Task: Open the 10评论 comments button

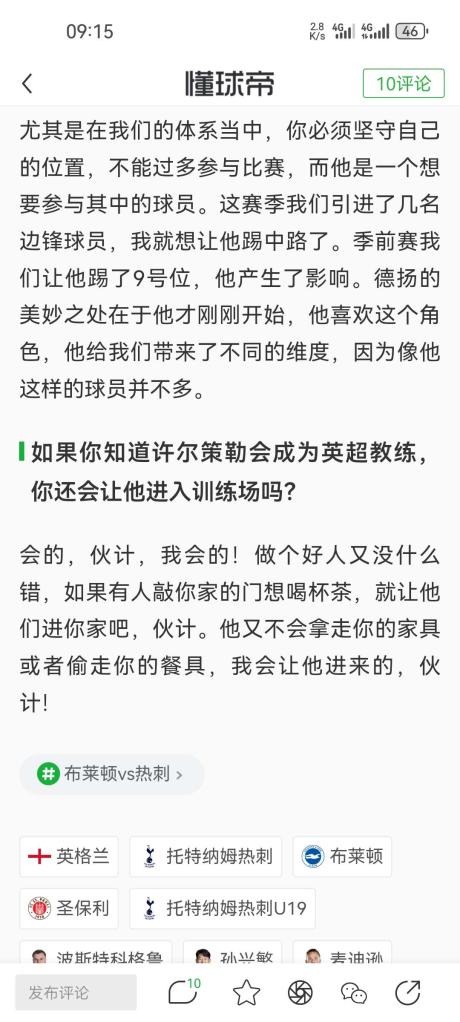Action: pos(403,83)
